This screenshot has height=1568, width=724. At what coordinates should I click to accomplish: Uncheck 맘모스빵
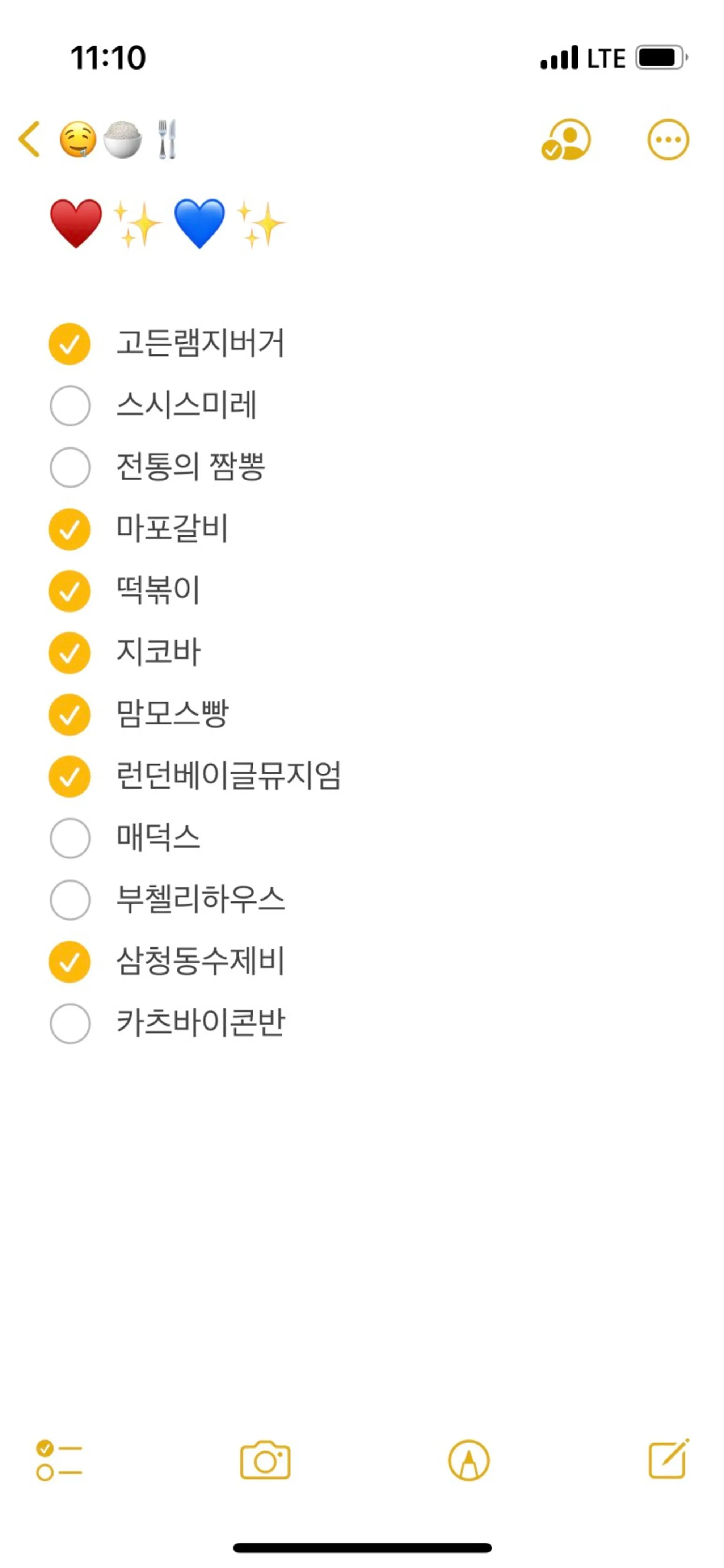tap(70, 715)
